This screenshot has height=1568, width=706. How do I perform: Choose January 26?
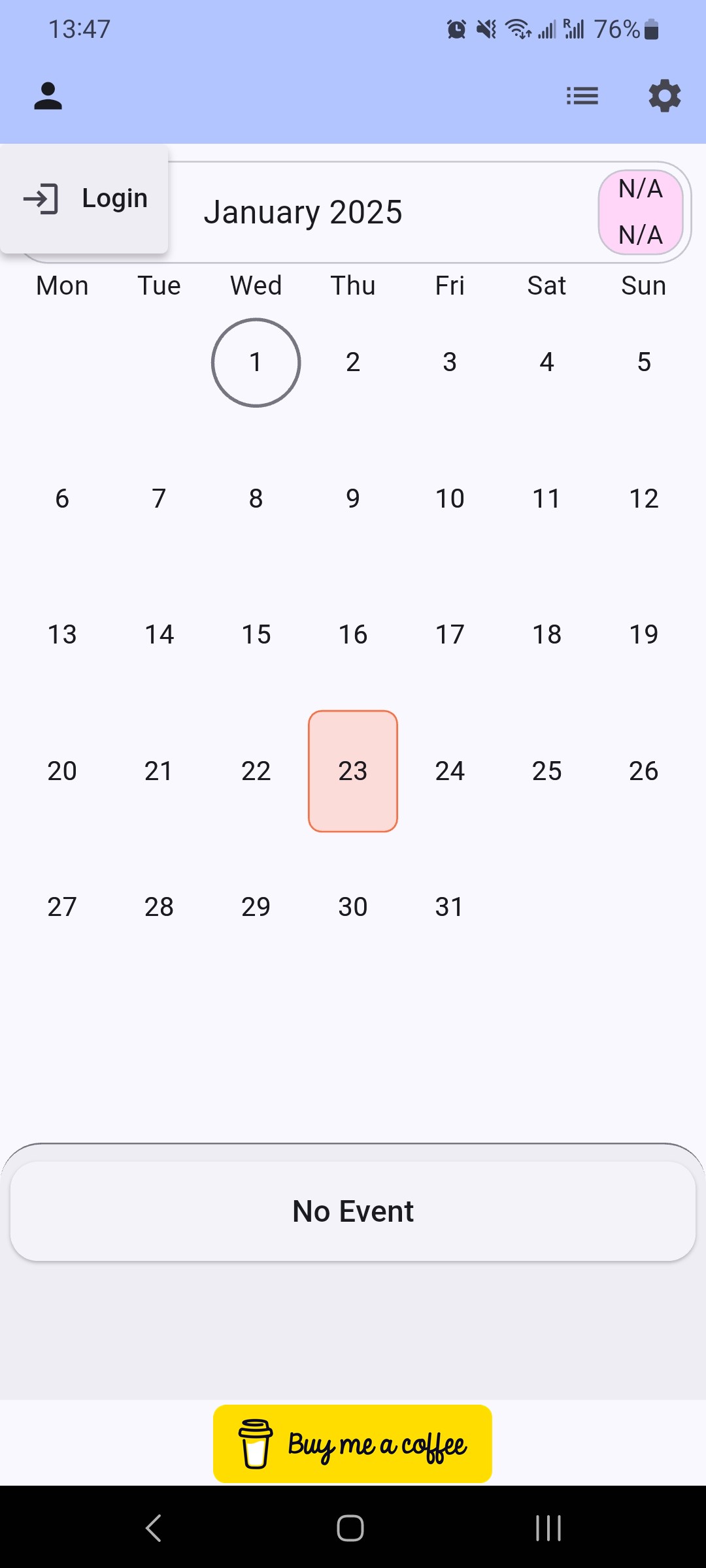644,771
